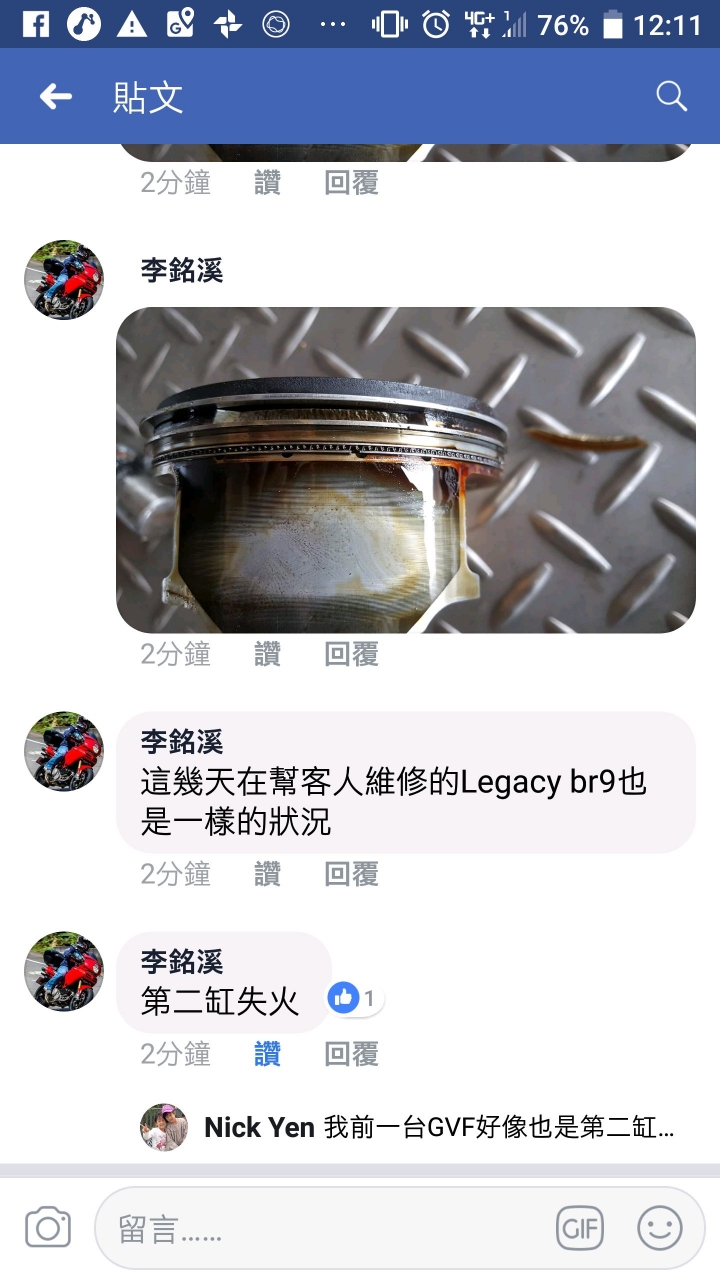Open search from the top bar
This screenshot has height=1280, width=720.
pyautogui.click(x=671, y=97)
